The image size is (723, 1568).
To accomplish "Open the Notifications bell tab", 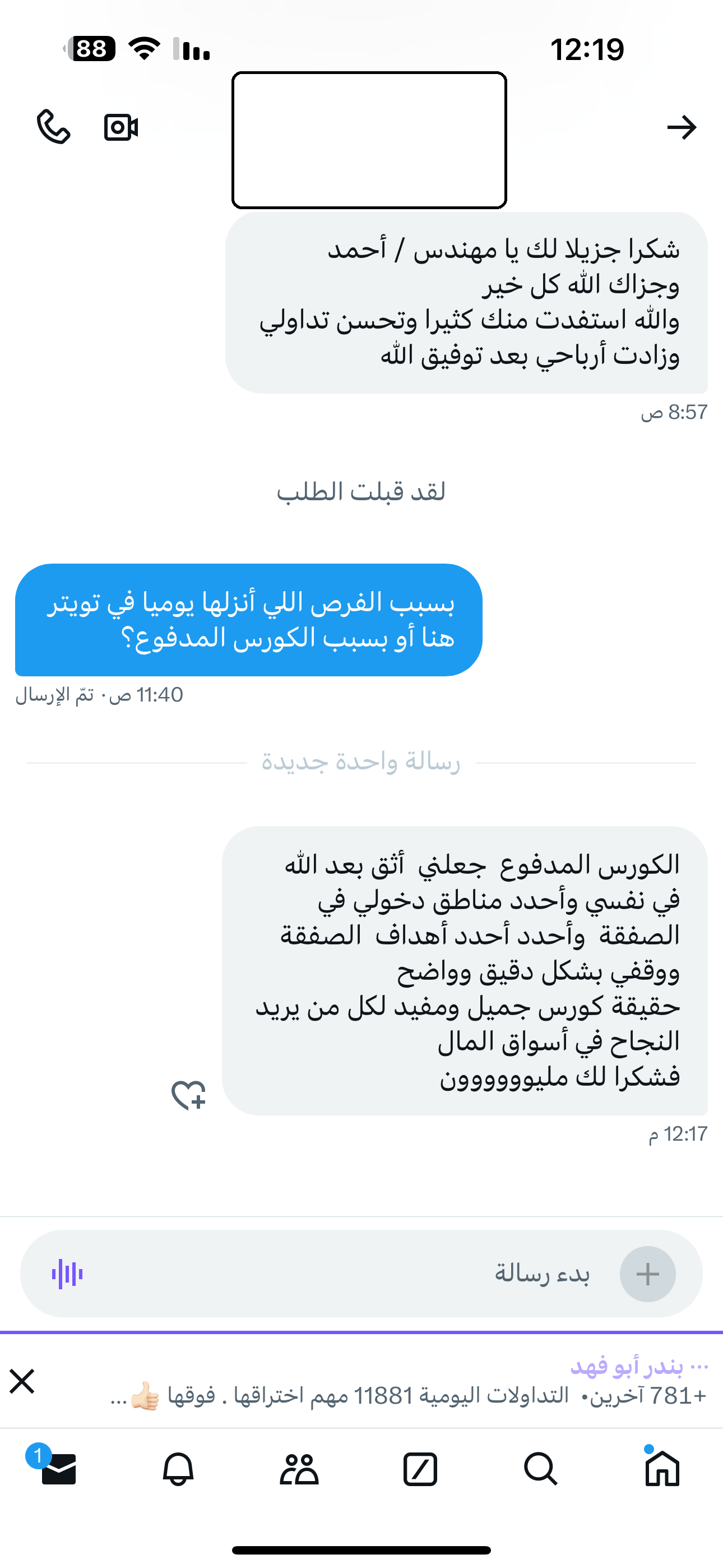I will click(x=178, y=1469).
